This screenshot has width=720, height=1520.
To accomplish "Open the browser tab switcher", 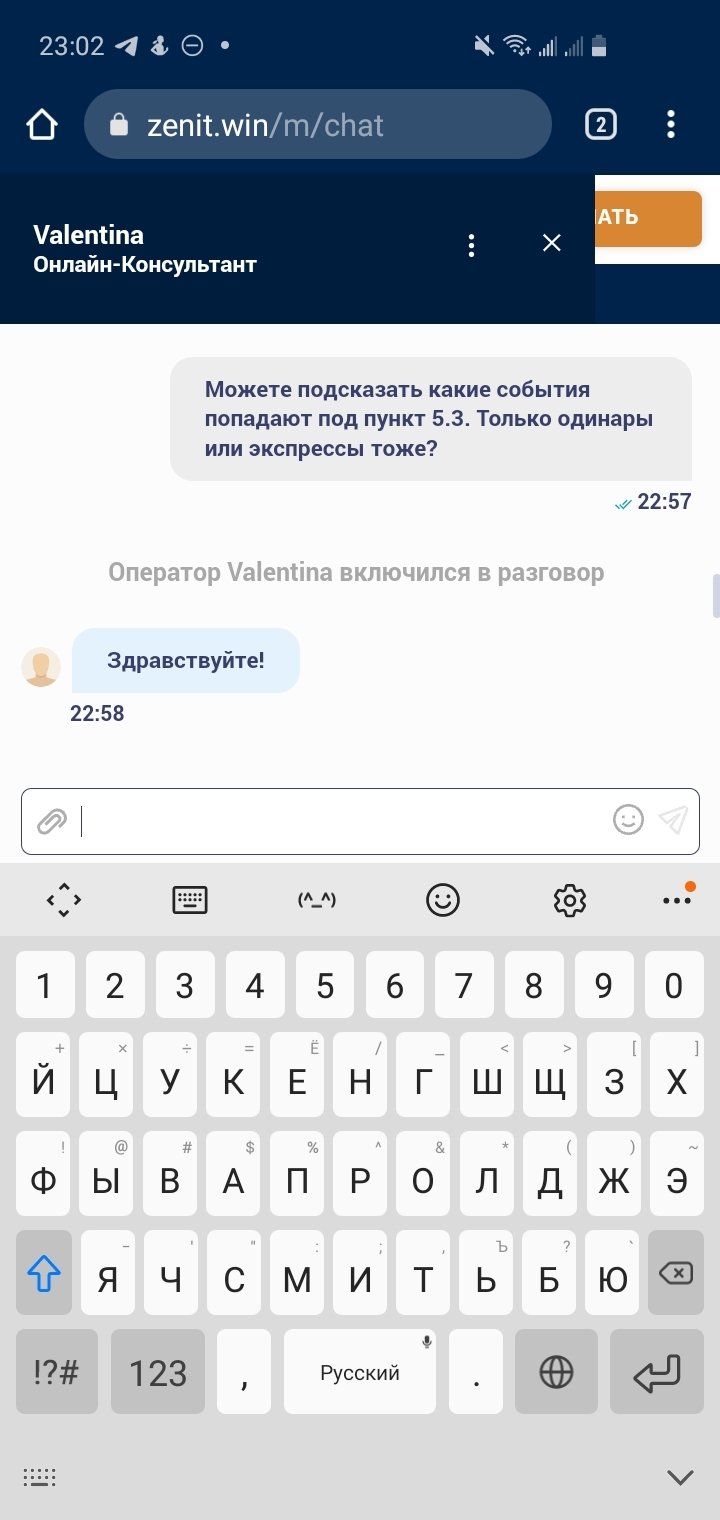I will [x=600, y=125].
